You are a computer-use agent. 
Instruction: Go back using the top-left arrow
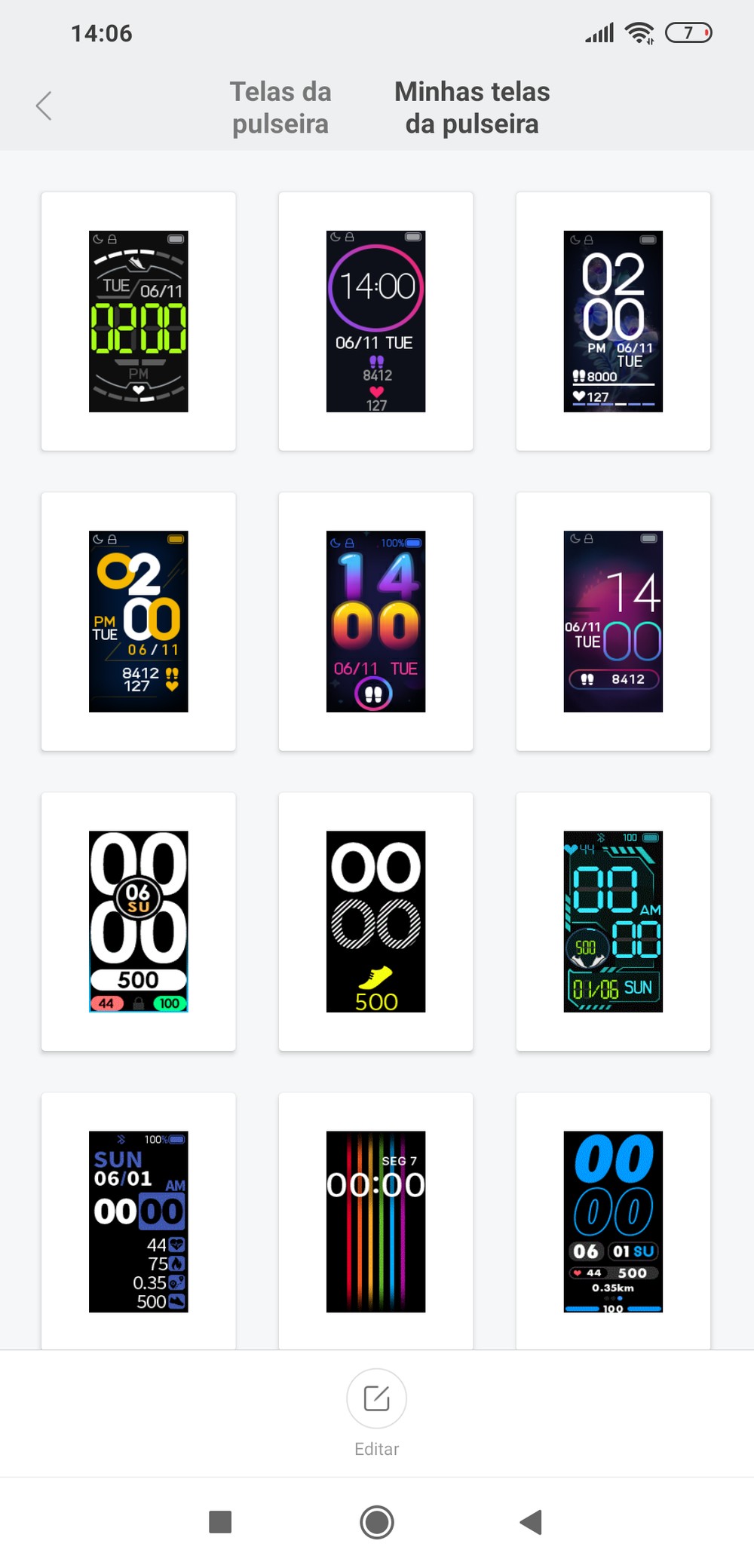coord(44,106)
